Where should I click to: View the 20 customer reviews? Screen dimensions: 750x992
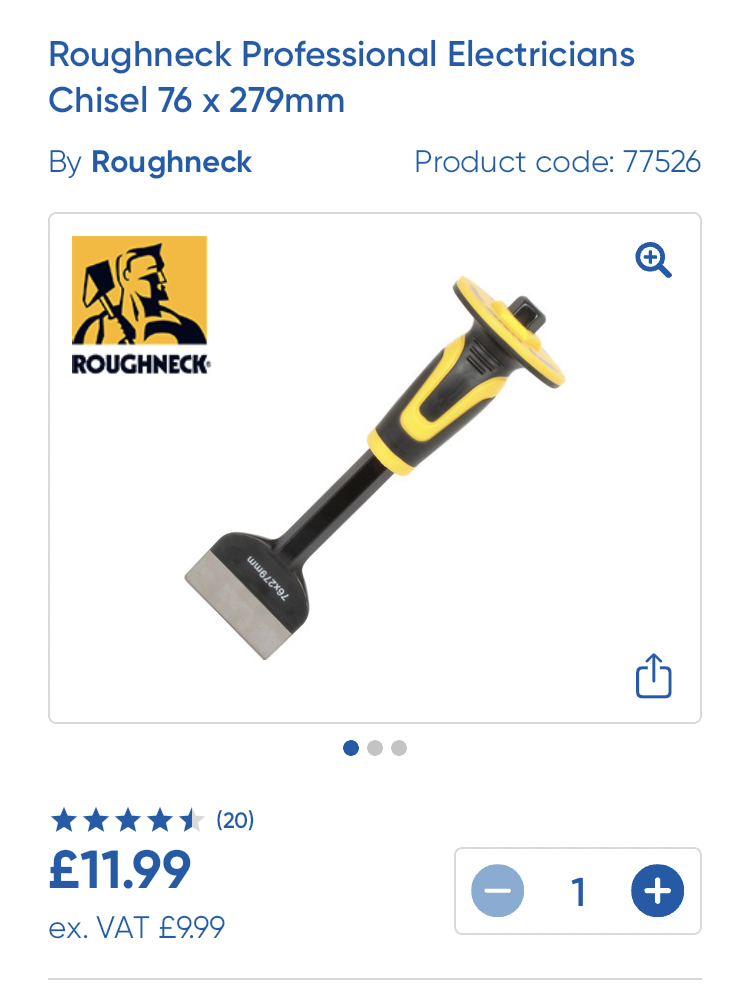[x=235, y=821]
